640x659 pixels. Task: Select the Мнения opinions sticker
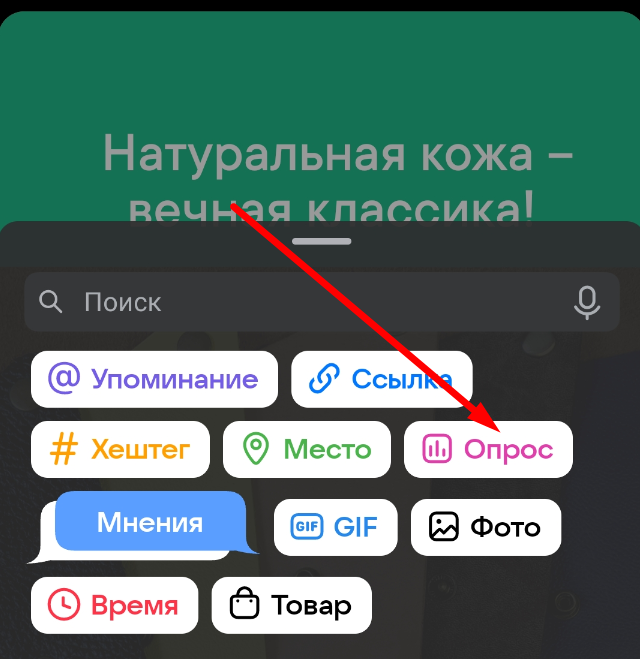[149, 523]
